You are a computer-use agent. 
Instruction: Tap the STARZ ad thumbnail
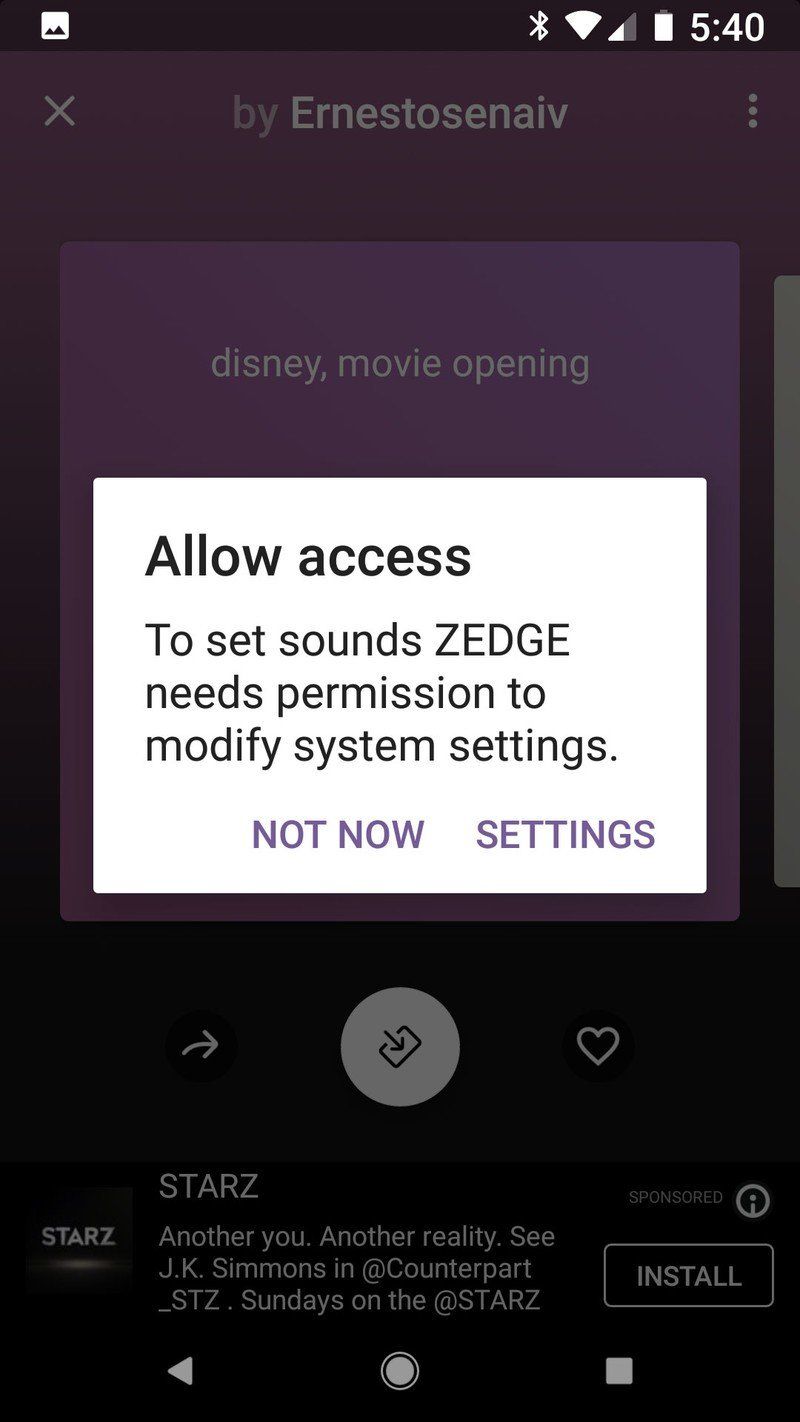click(78, 1239)
